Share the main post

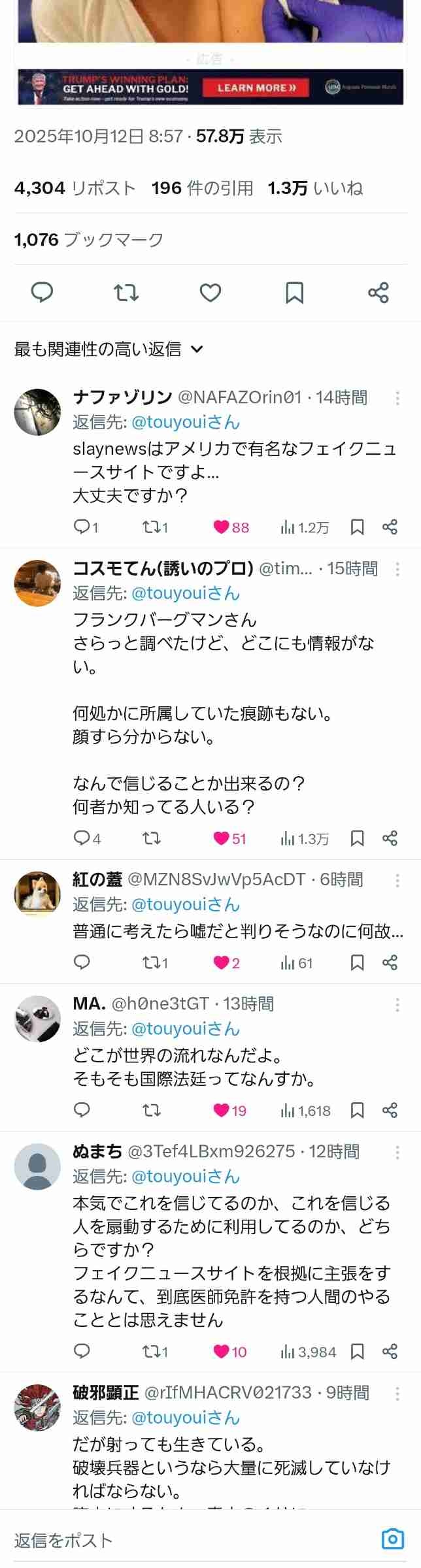click(378, 292)
